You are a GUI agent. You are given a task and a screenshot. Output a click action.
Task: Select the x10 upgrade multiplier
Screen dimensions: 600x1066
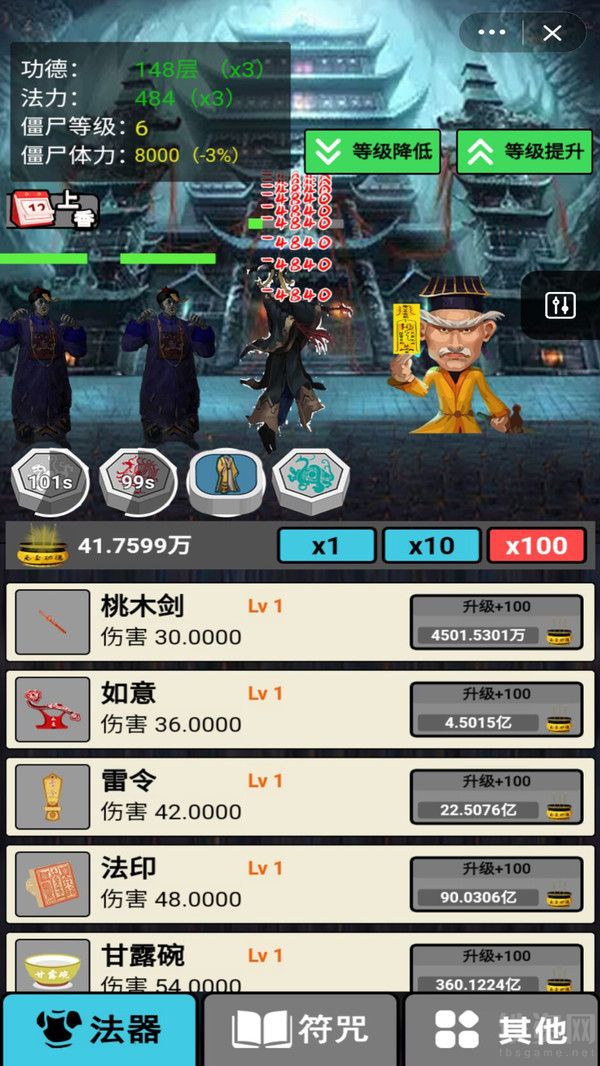(431, 545)
